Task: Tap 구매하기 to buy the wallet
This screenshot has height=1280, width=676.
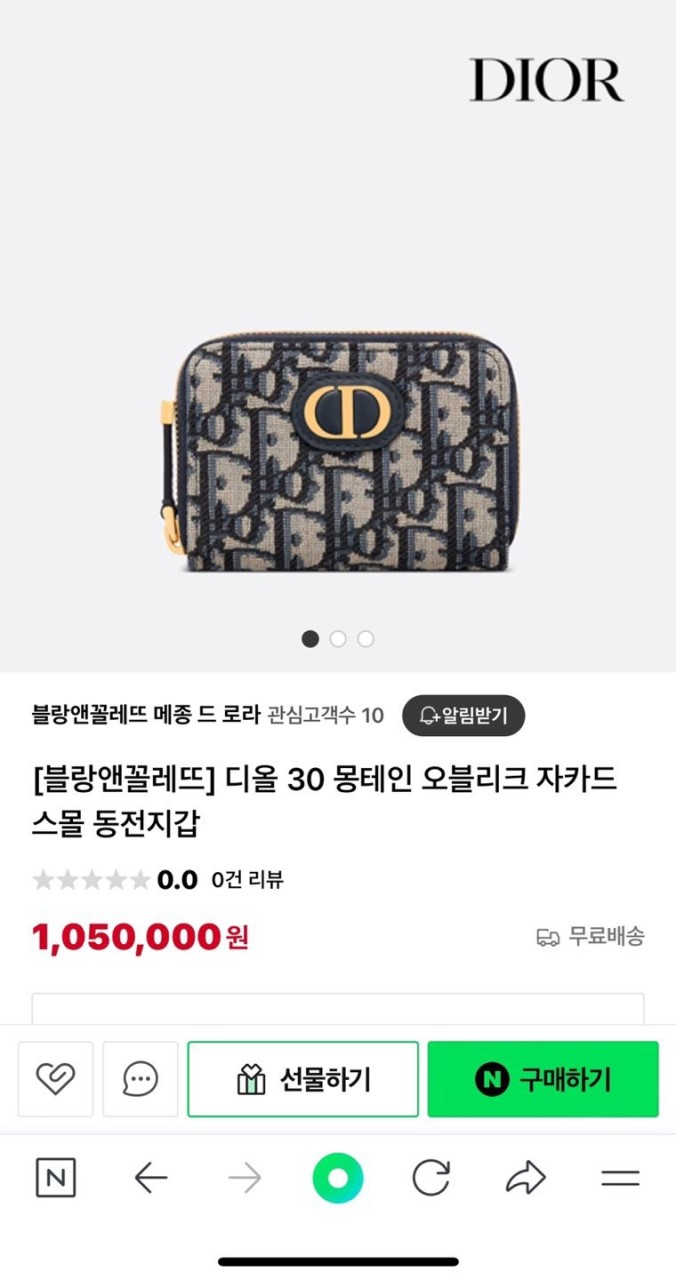Action: click(x=543, y=1079)
